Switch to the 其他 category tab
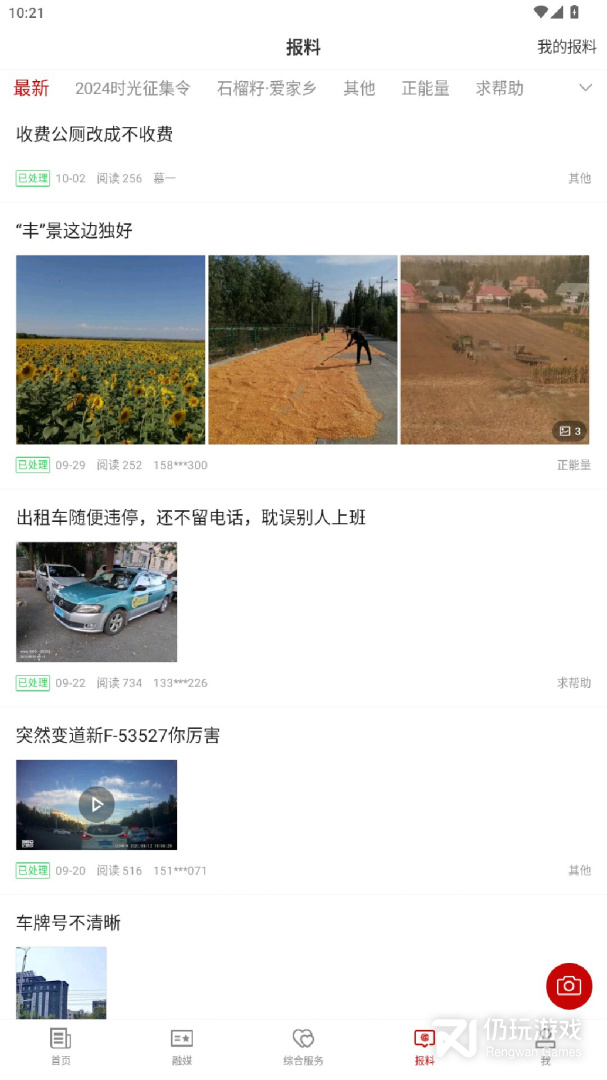This screenshot has height=1080, width=607. coord(359,88)
